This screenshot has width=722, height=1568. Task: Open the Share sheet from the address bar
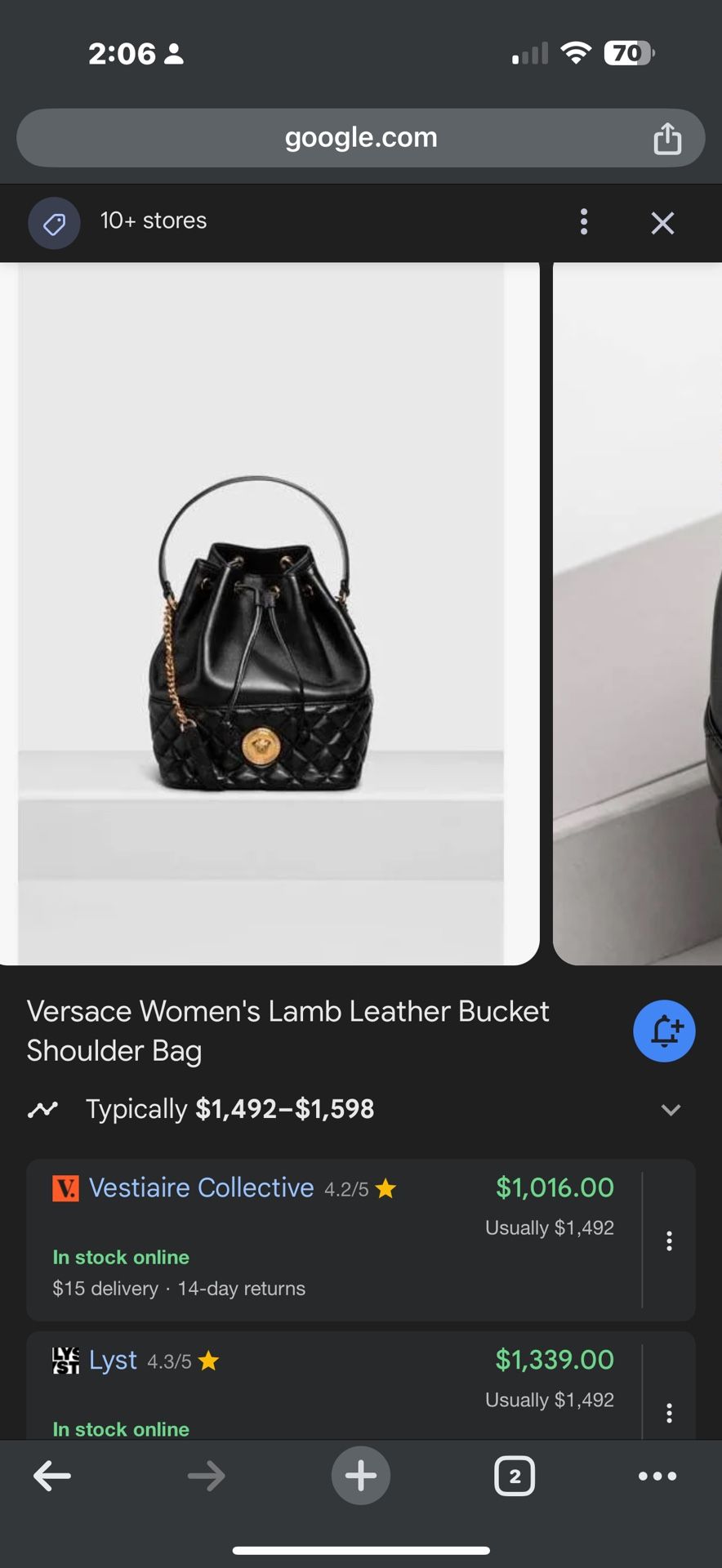668,137
